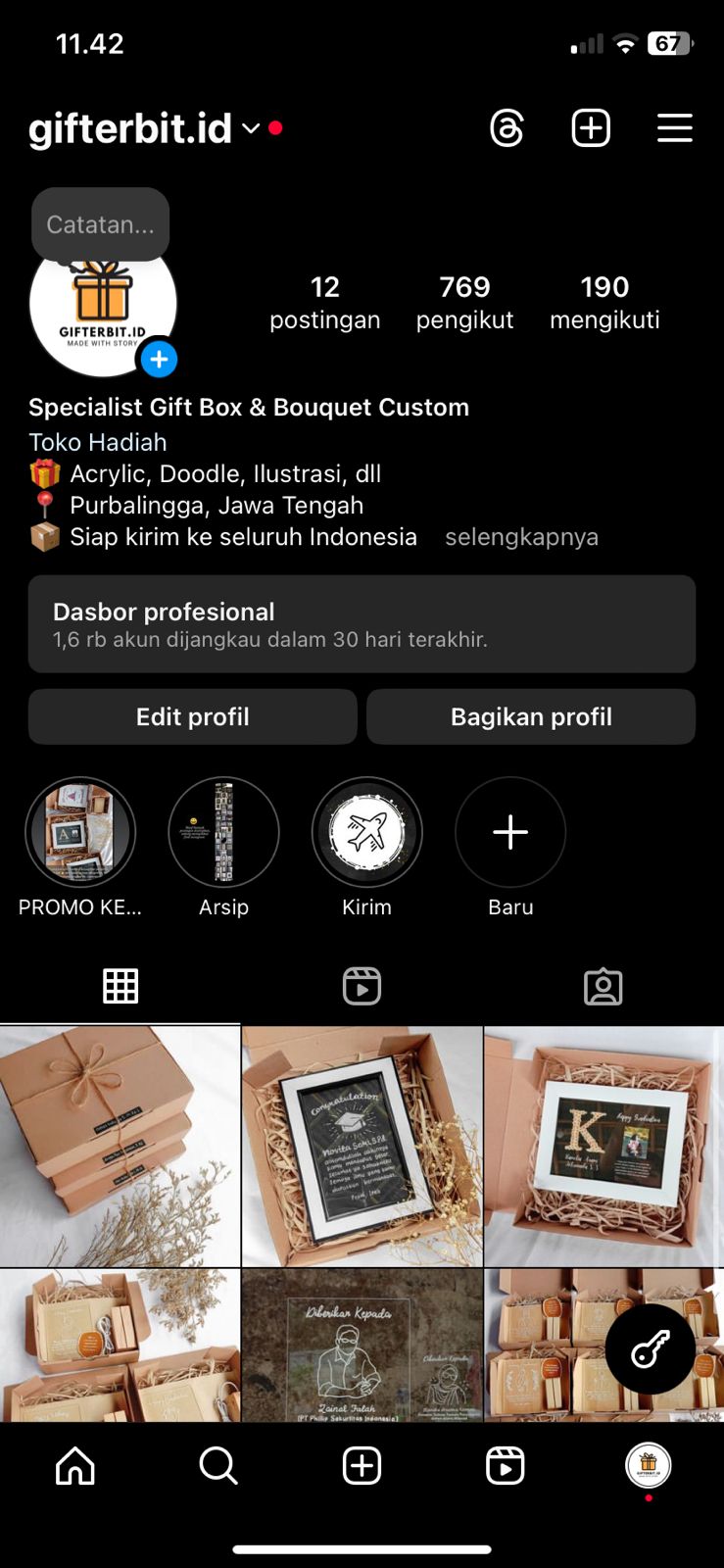Expand the gifterbit.id account switcher
This screenshot has height=1568, width=724.
[144, 128]
